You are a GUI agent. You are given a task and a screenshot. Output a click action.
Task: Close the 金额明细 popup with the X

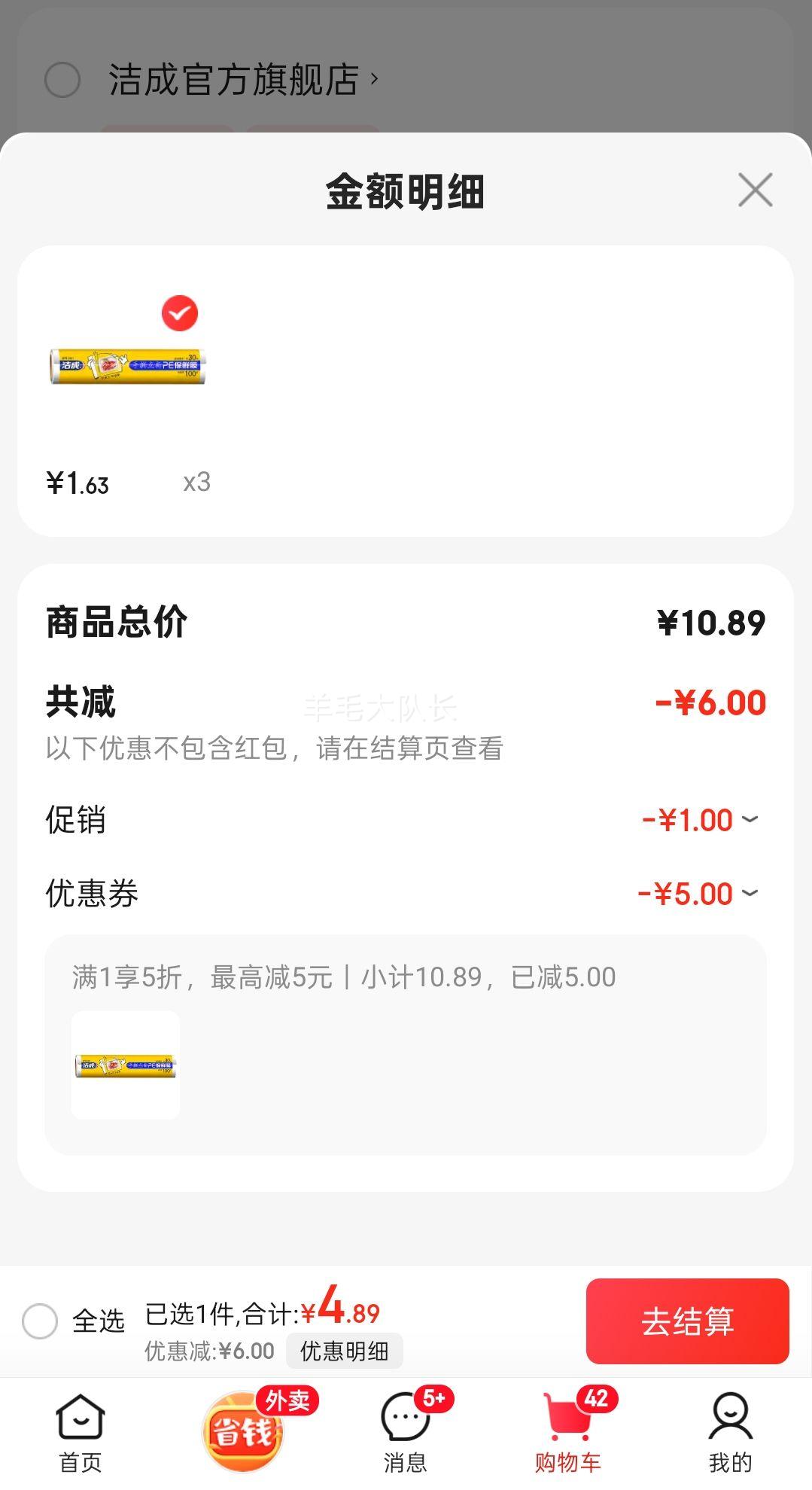tap(756, 190)
